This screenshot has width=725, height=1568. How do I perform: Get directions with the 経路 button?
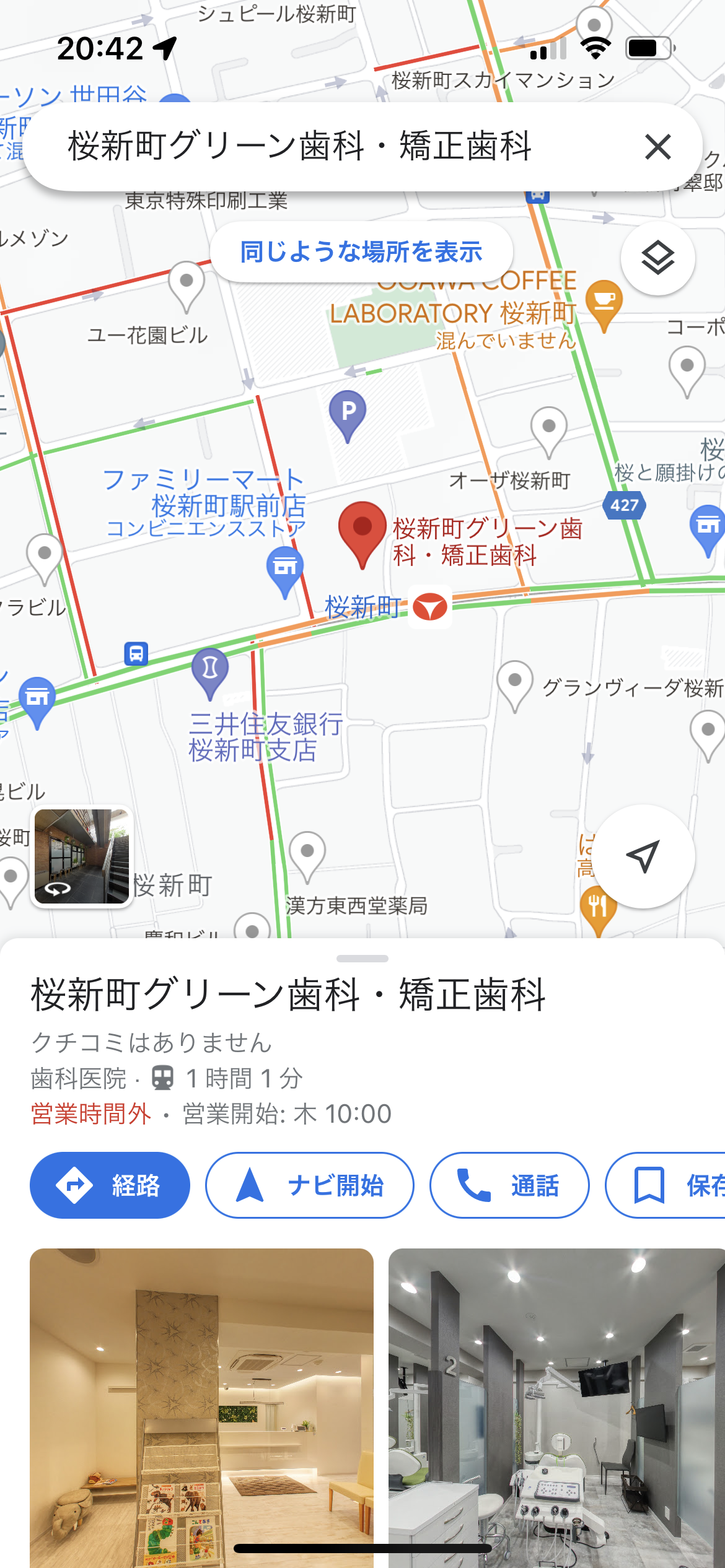110,1185
